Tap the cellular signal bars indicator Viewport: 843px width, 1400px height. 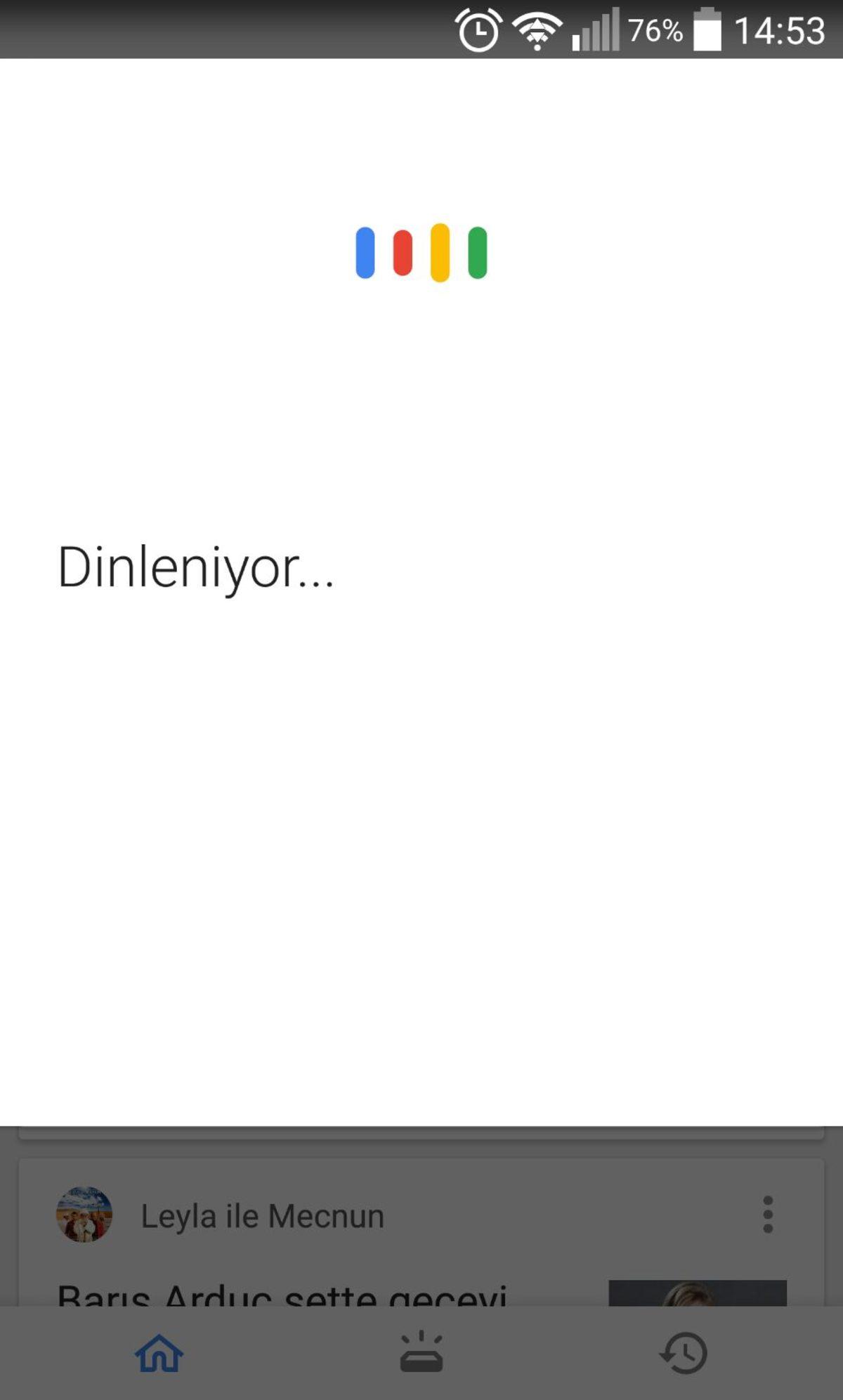(595, 32)
